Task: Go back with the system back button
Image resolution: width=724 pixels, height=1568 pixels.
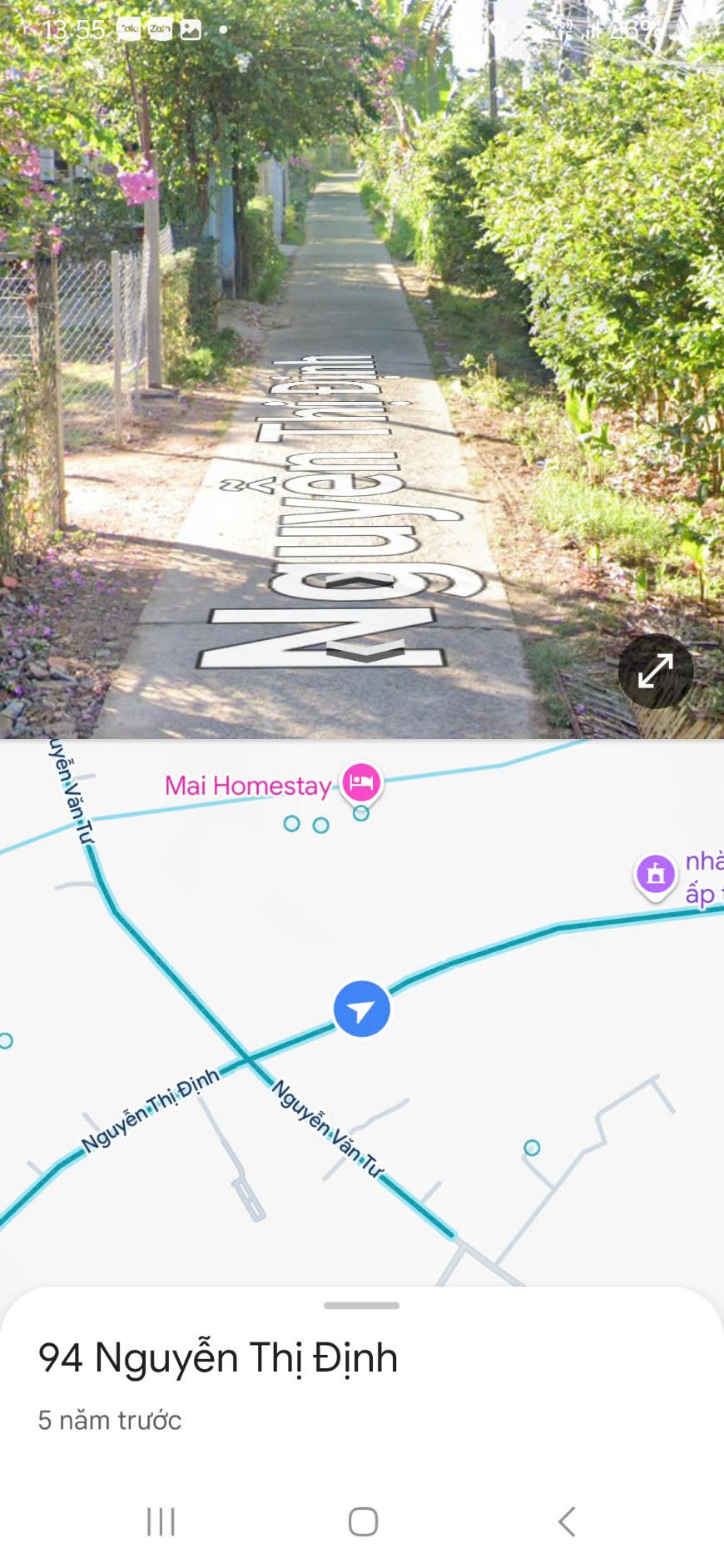Action: coord(567,1521)
